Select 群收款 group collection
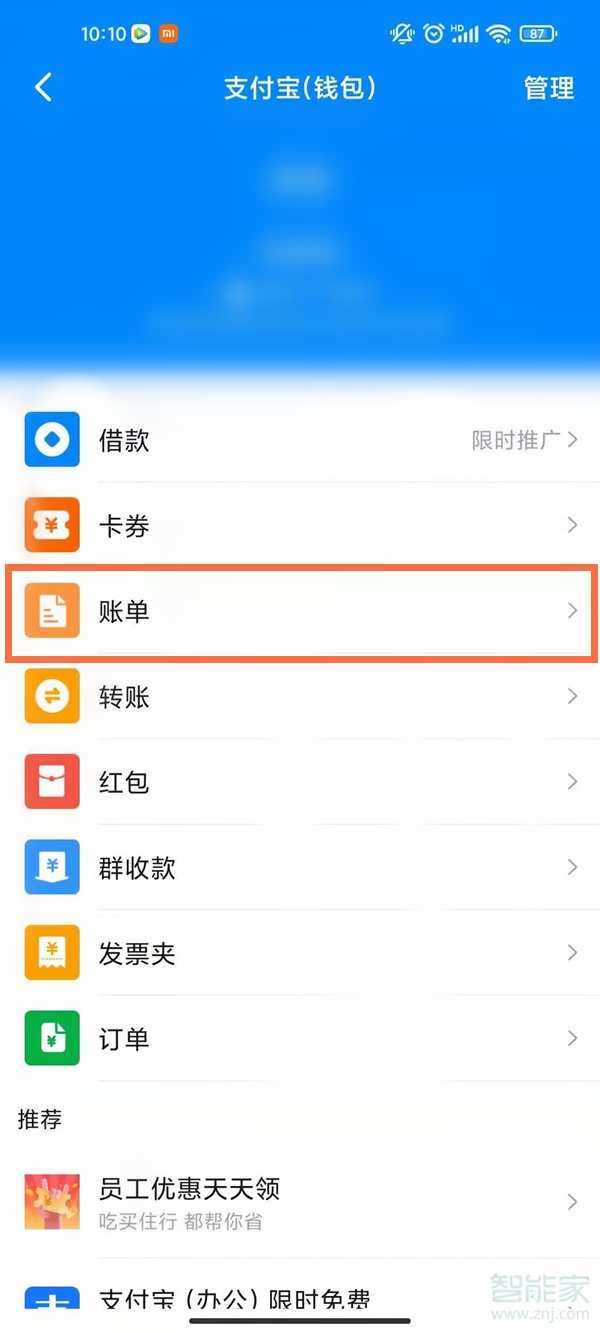The image size is (600, 1333). [x=300, y=868]
